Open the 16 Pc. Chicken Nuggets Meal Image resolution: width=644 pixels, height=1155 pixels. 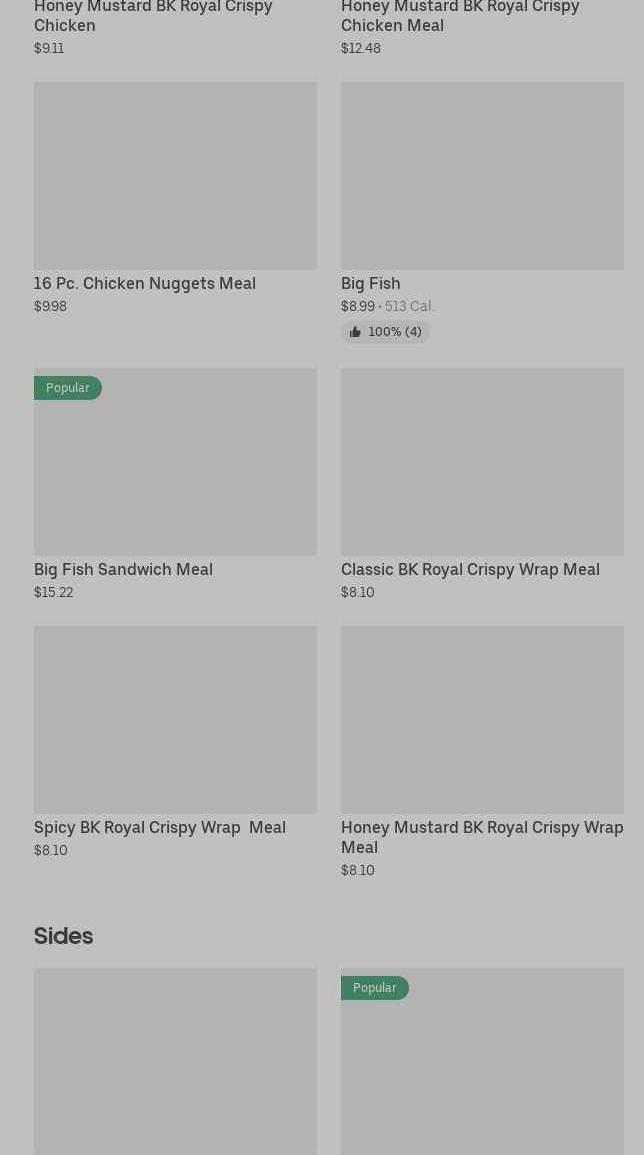point(175,176)
